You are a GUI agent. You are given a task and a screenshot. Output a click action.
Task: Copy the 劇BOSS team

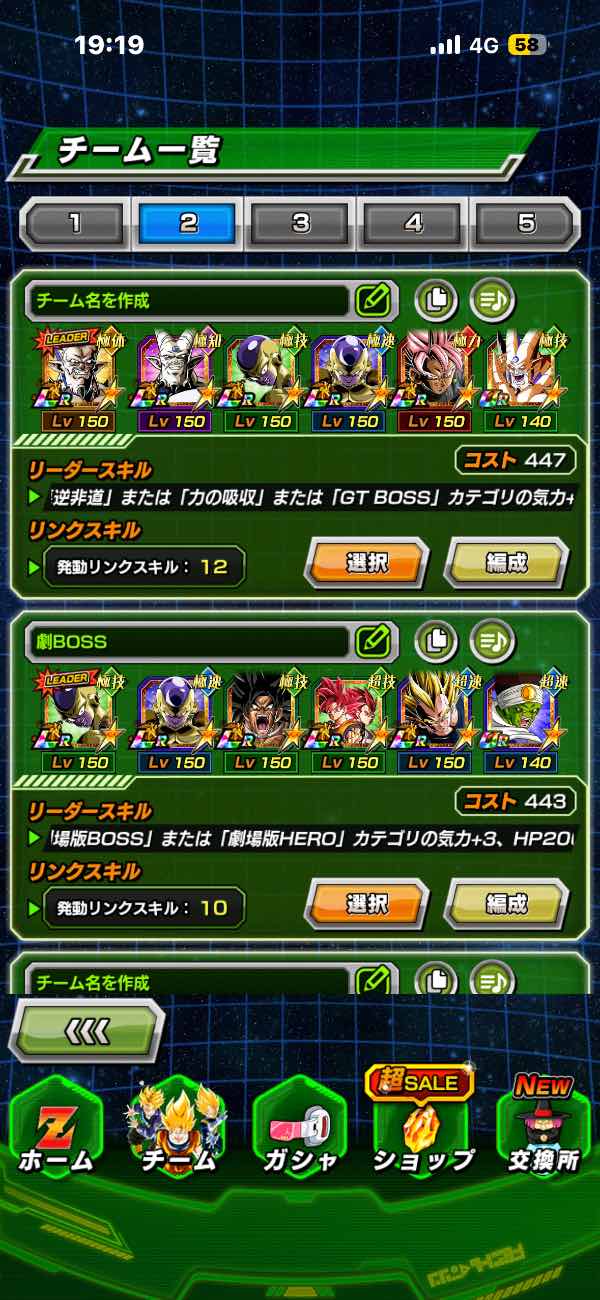[436, 640]
